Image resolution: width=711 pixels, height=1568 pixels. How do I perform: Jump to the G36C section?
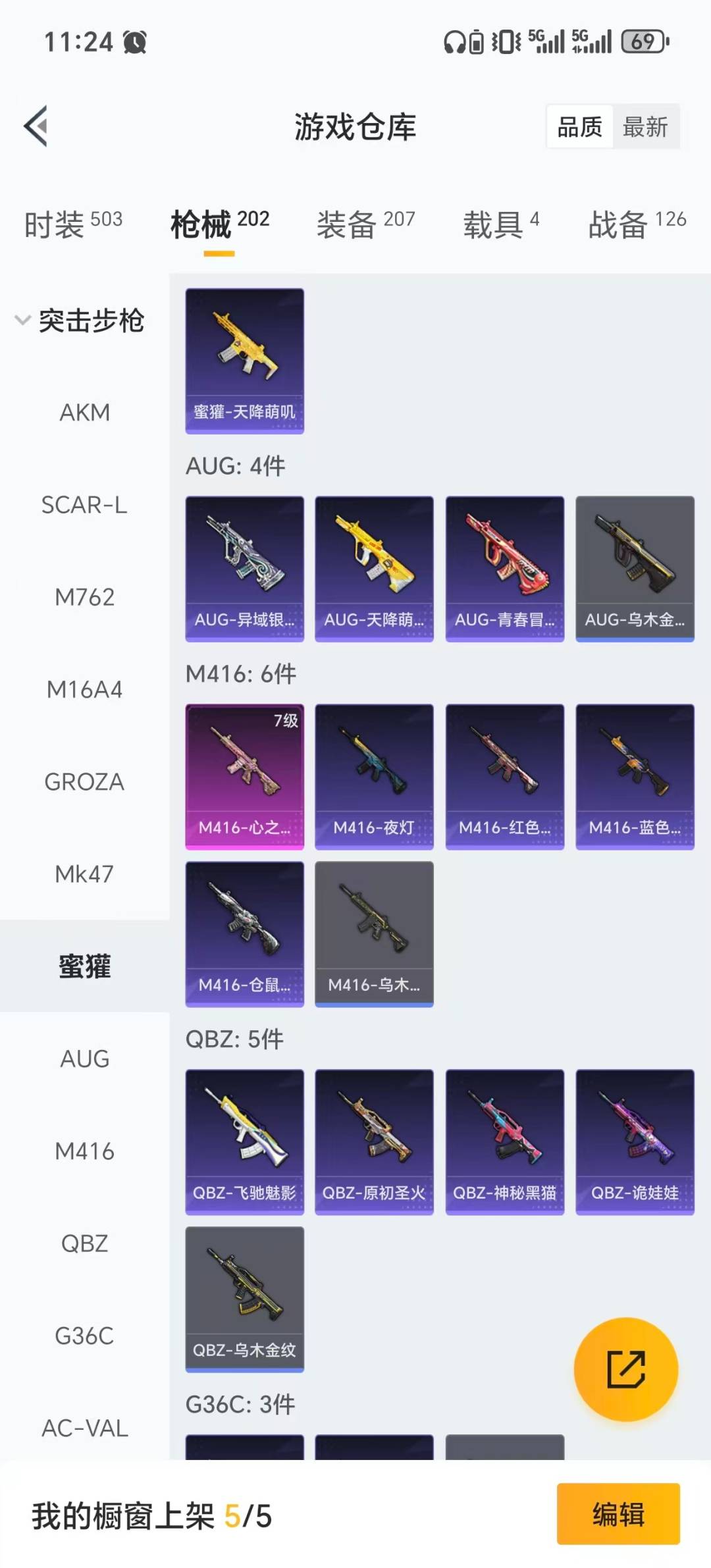coord(84,1336)
